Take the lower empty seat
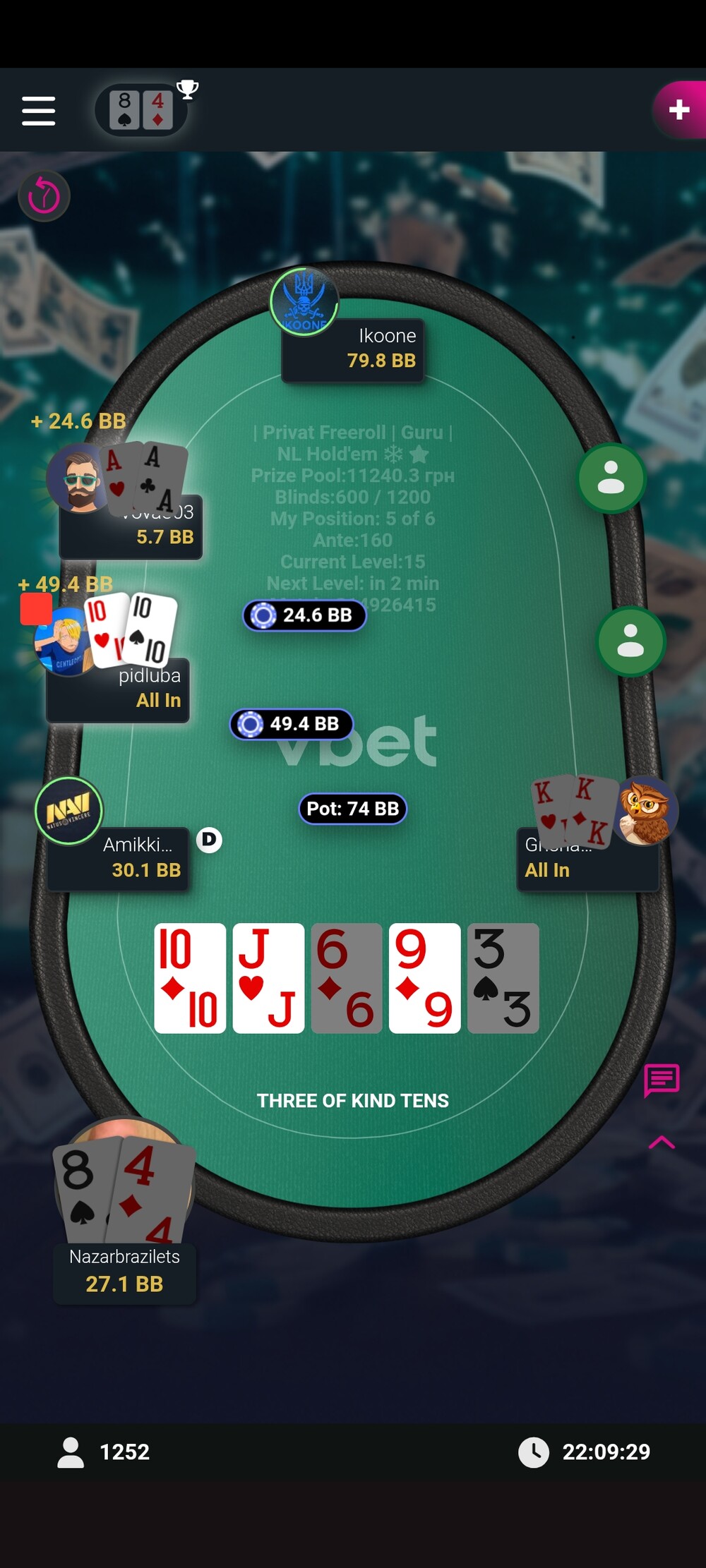 click(x=630, y=641)
